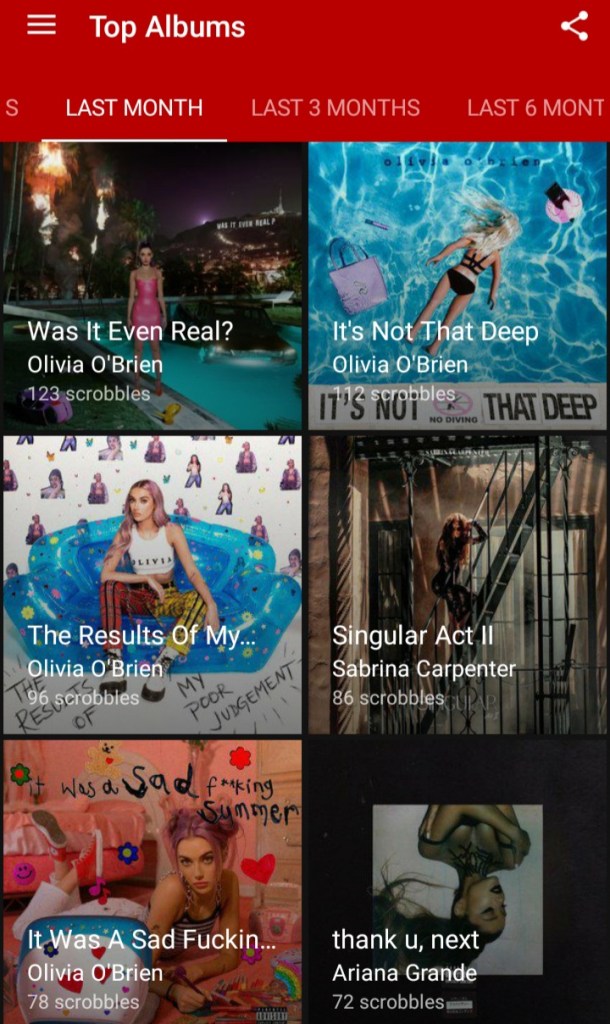Screen dimensions: 610x1024
Task: Share the top albums chart
Action: coord(574,26)
